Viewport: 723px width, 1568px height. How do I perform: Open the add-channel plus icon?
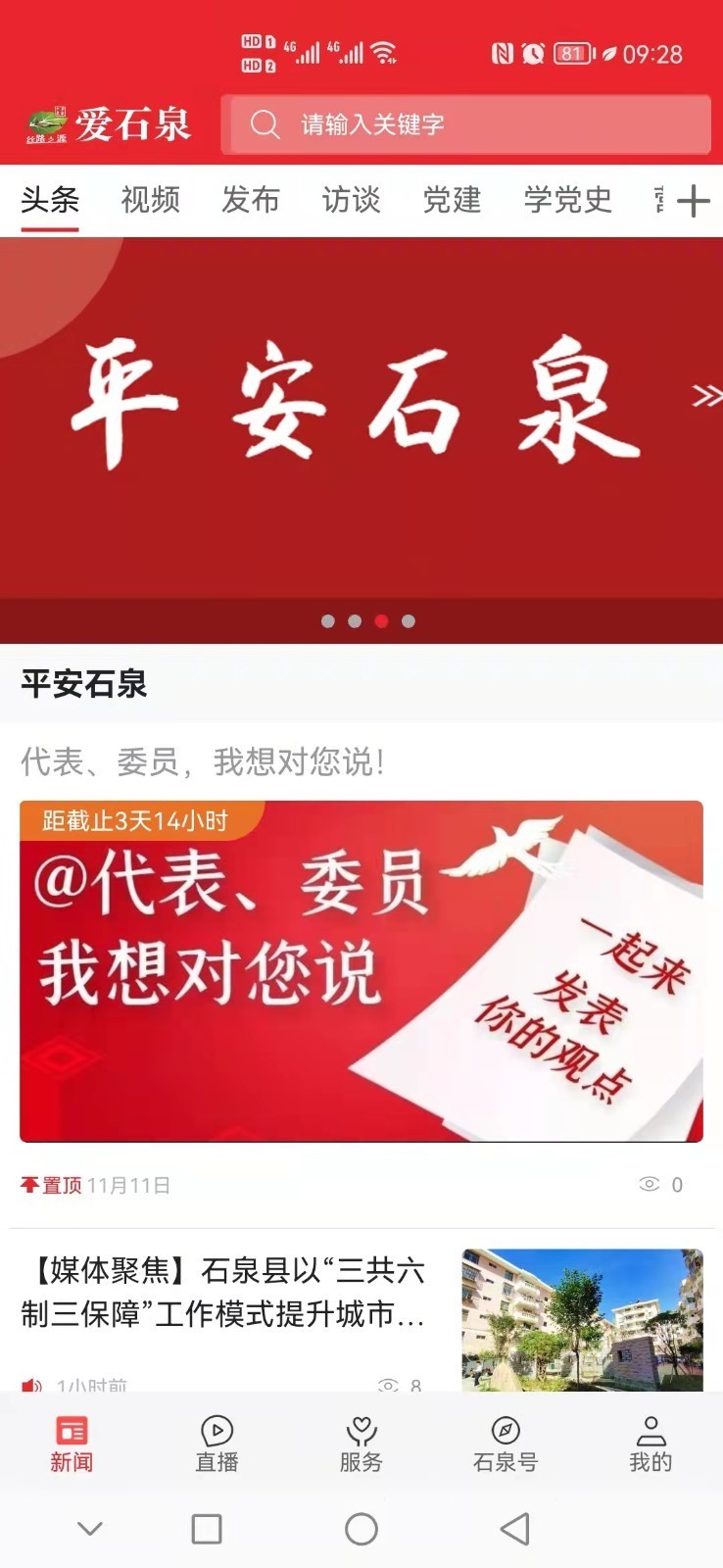click(x=693, y=201)
